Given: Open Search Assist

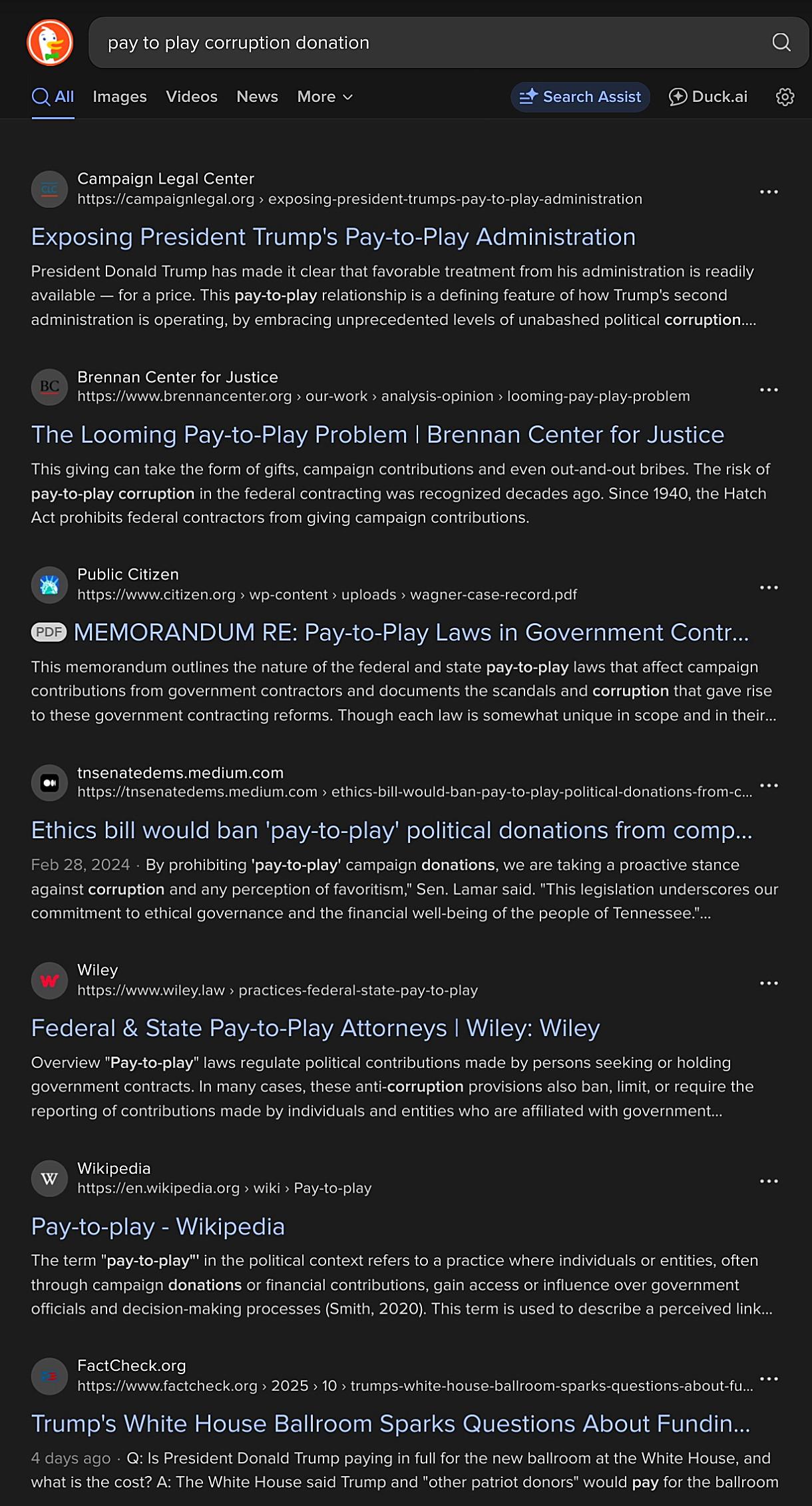Looking at the screenshot, I should pos(580,97).
